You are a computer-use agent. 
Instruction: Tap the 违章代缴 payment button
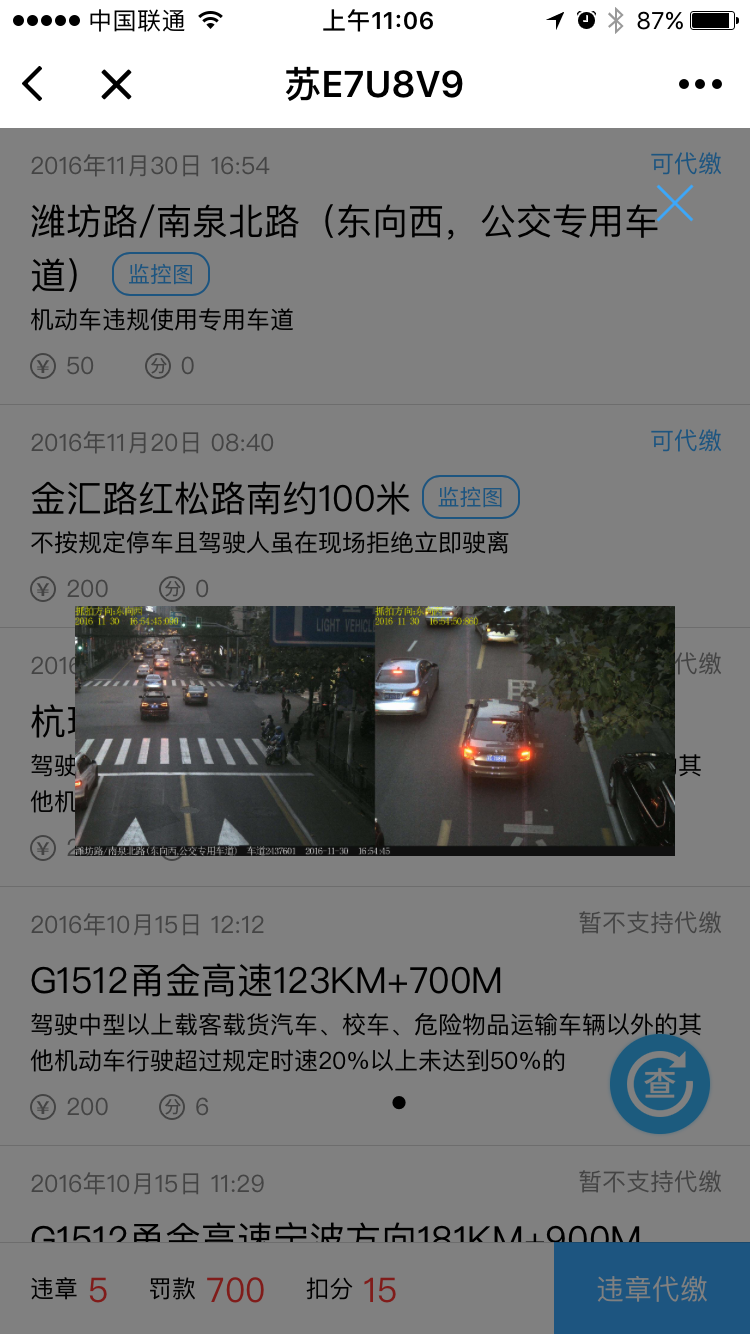coord(652,1289)
